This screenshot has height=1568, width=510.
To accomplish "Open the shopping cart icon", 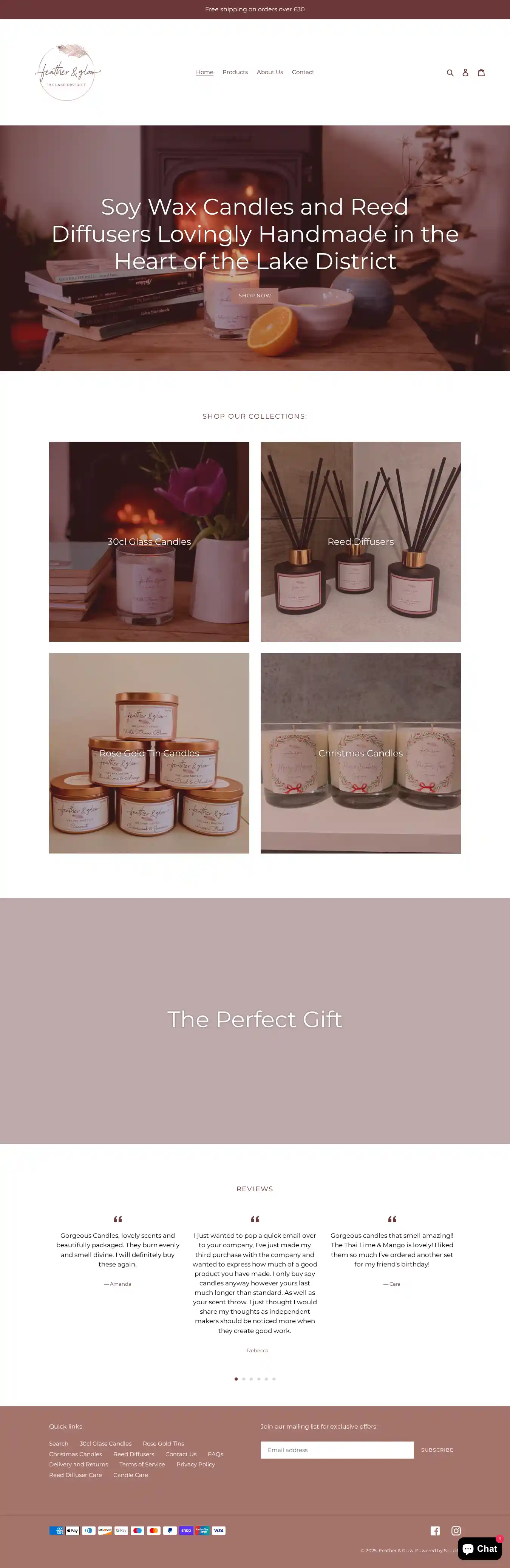I will click(481, 73).
